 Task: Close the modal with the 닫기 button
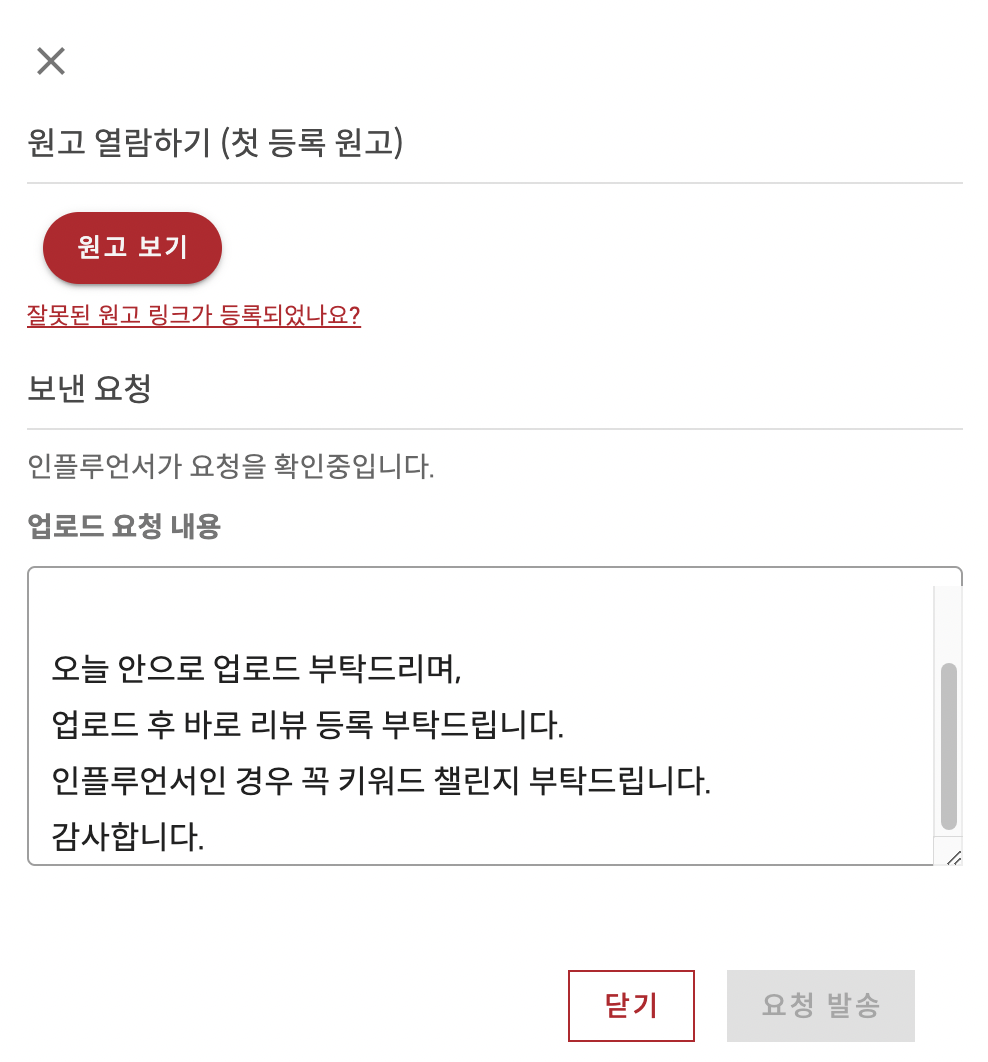[631, 1005]
